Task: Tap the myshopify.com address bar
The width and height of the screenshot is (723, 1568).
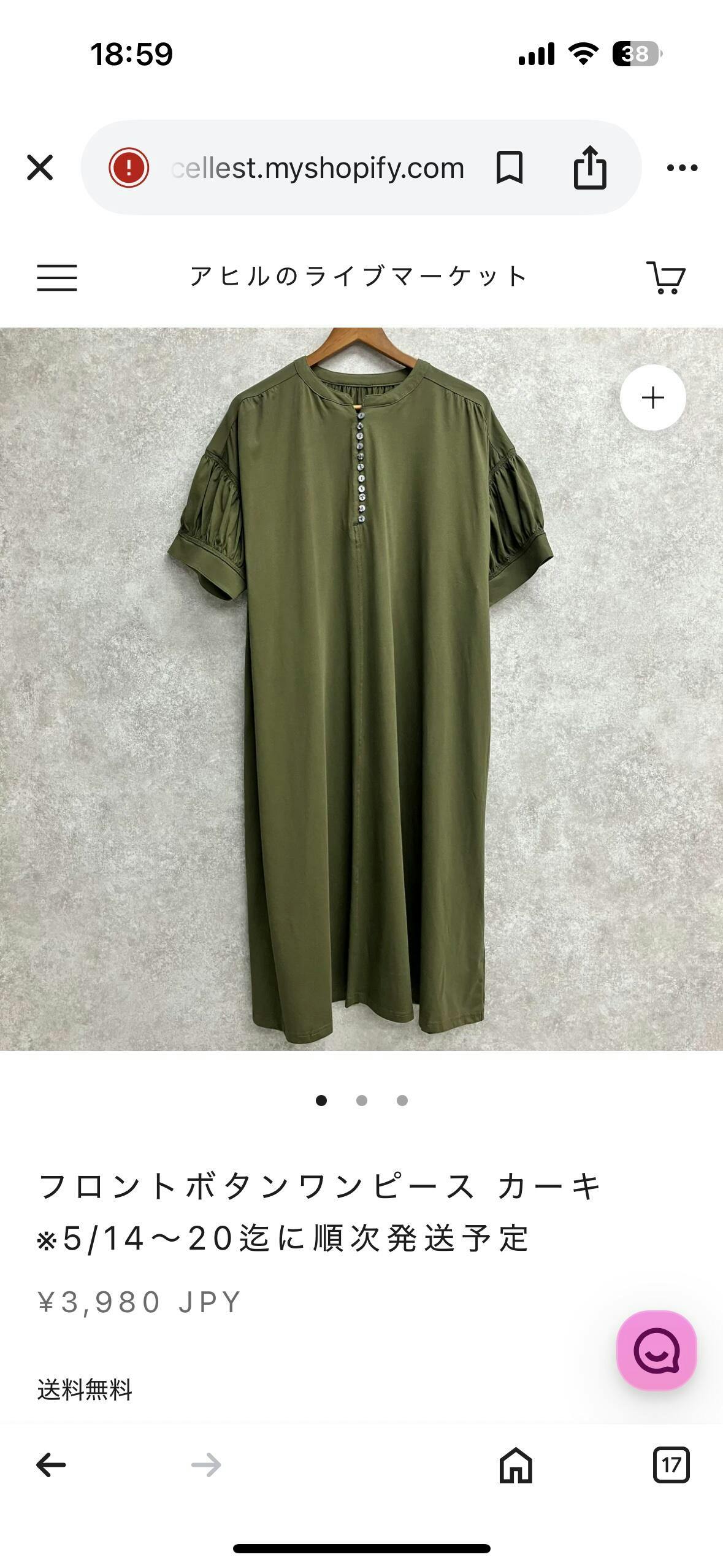Action: (318, 167)
